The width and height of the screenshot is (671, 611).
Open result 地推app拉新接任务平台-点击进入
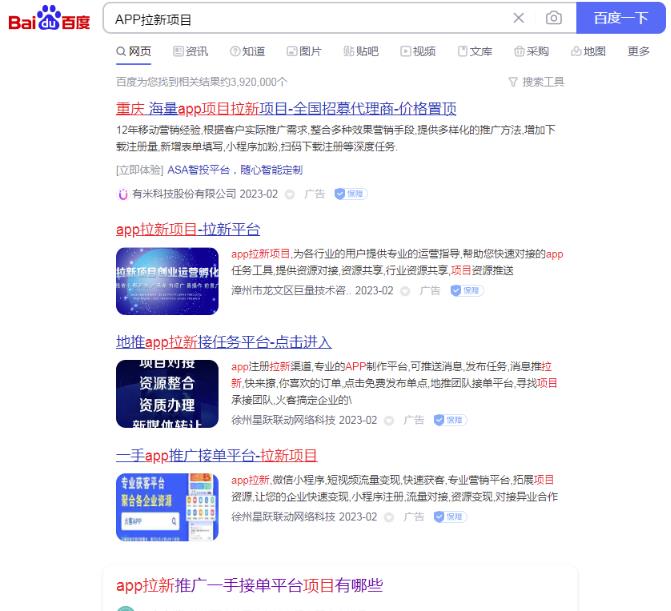coord(224,342)
